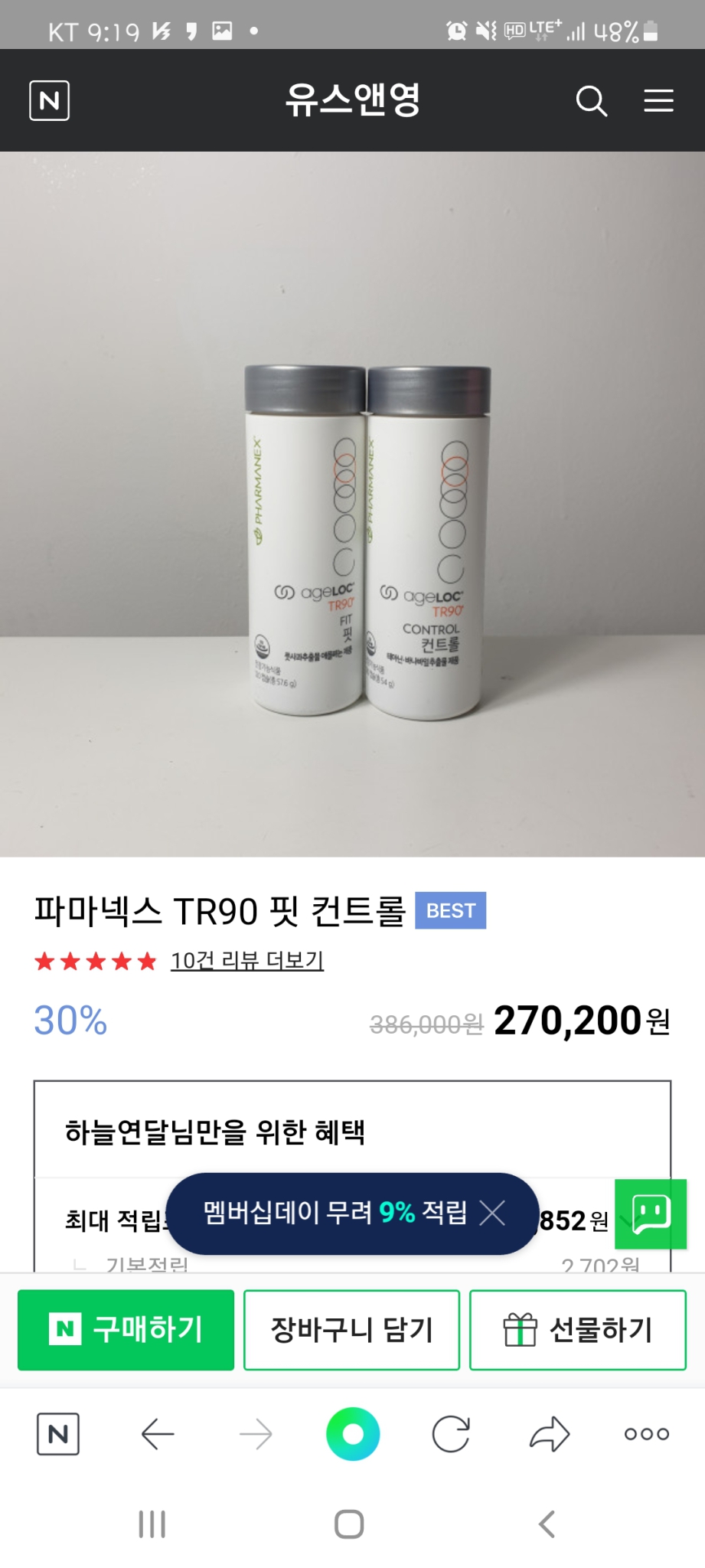
Task: Open the recent apps button
Action: [152, 1524]
